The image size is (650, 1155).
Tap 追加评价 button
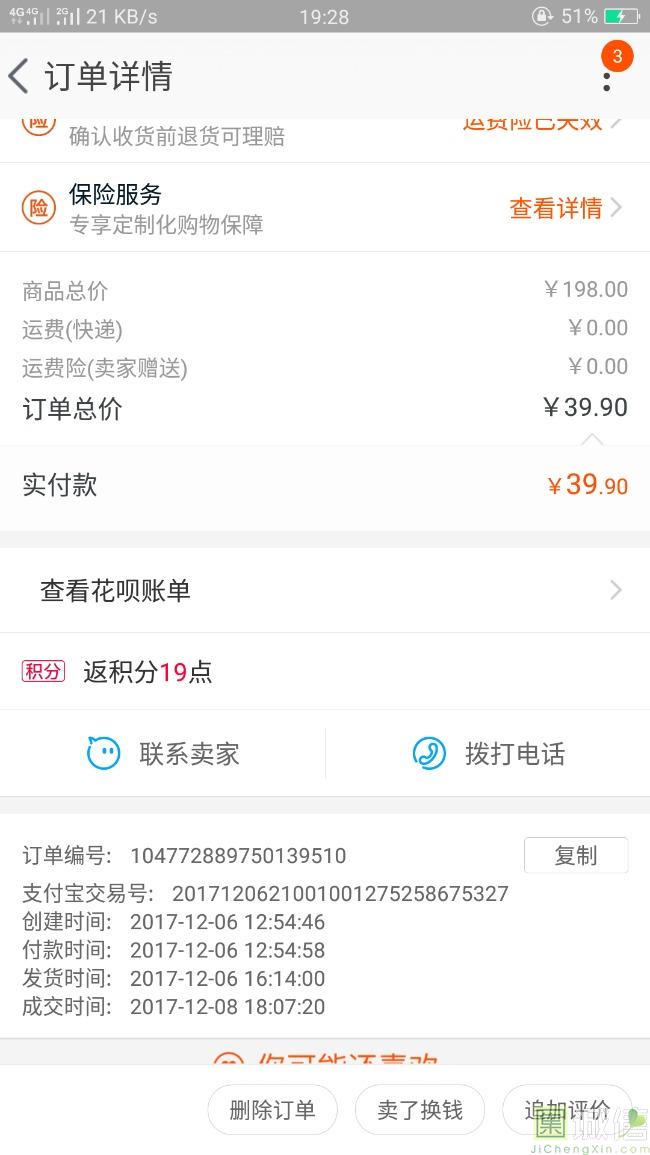click(567, 1110)
